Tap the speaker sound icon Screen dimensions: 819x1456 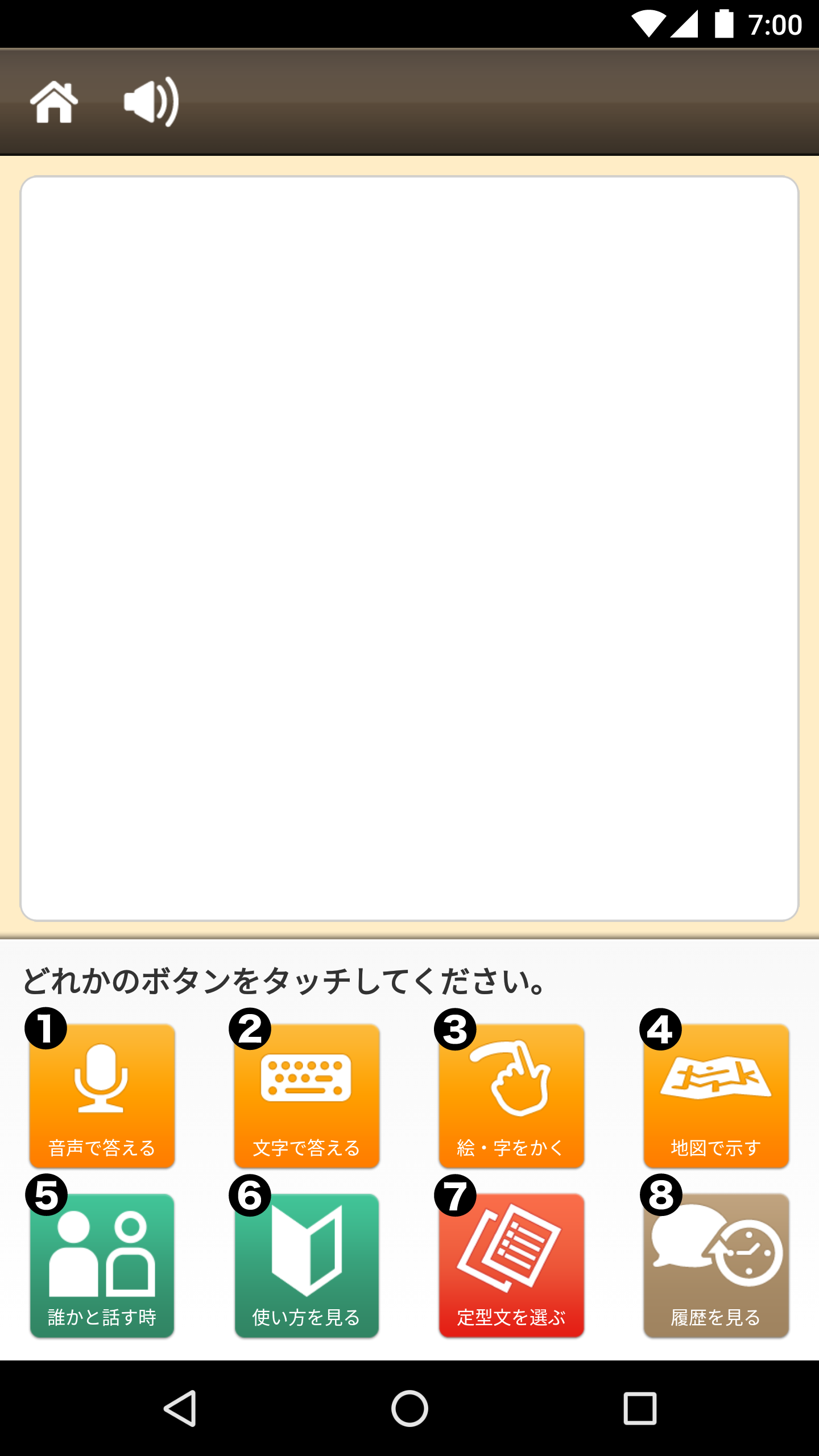151,102
